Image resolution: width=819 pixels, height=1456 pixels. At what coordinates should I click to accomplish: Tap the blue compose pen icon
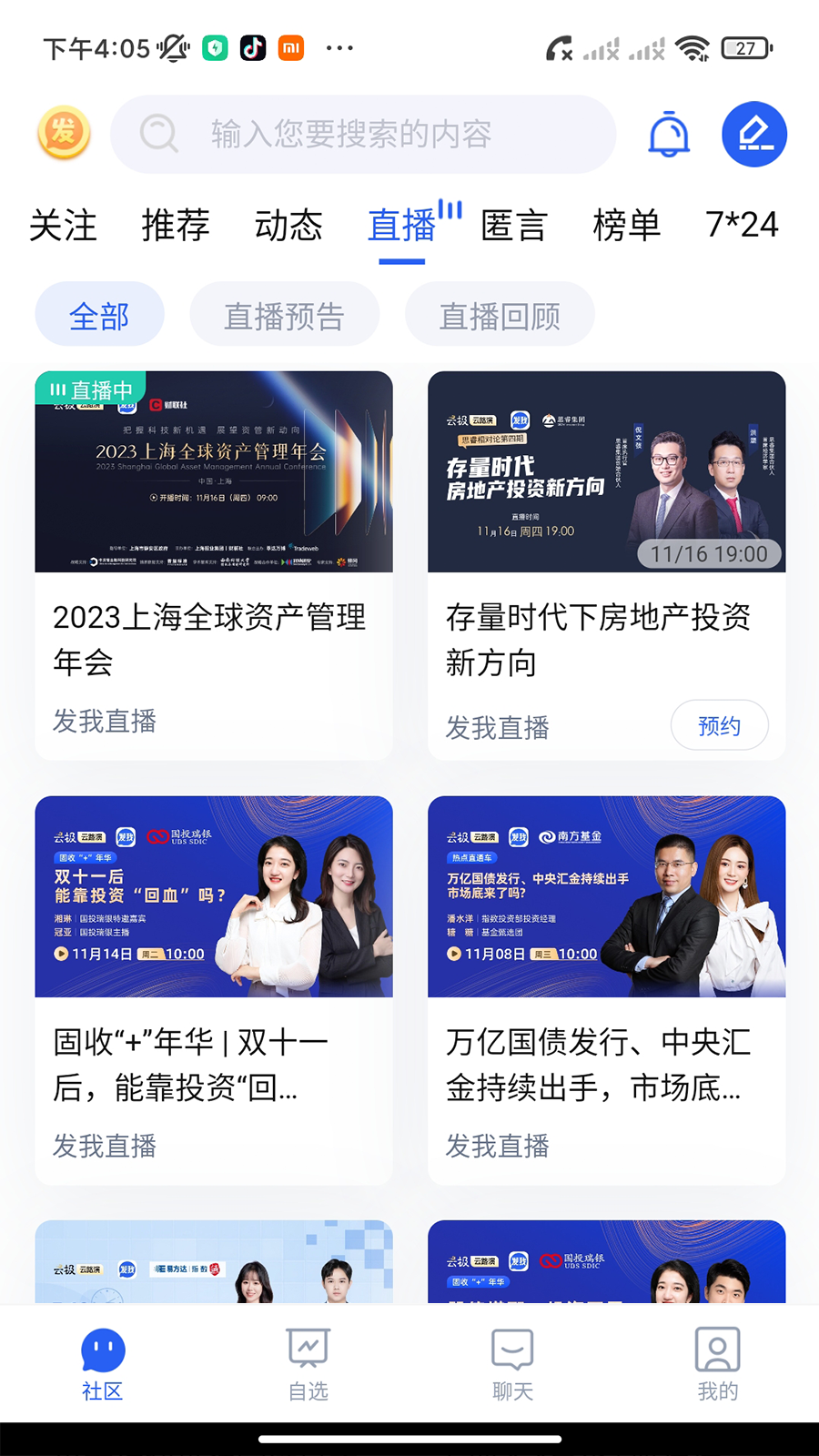coord(753,134)
